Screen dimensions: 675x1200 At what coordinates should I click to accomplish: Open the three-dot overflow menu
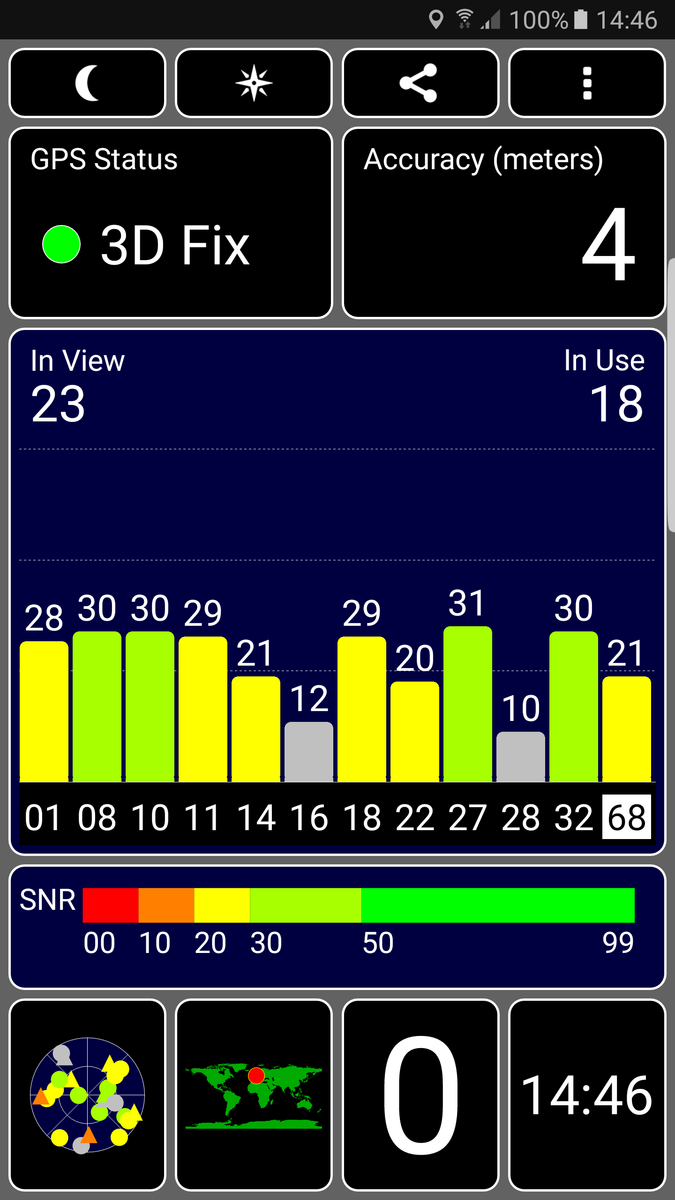click(587, 84)
